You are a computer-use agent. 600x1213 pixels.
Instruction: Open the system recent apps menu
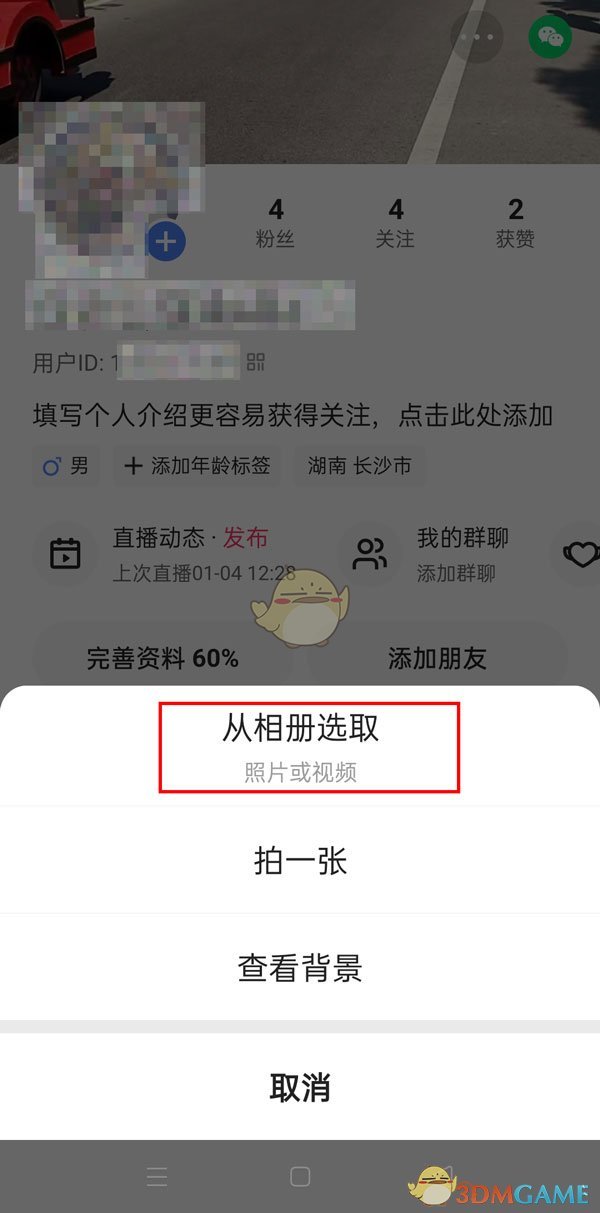tap(157, 1177)
